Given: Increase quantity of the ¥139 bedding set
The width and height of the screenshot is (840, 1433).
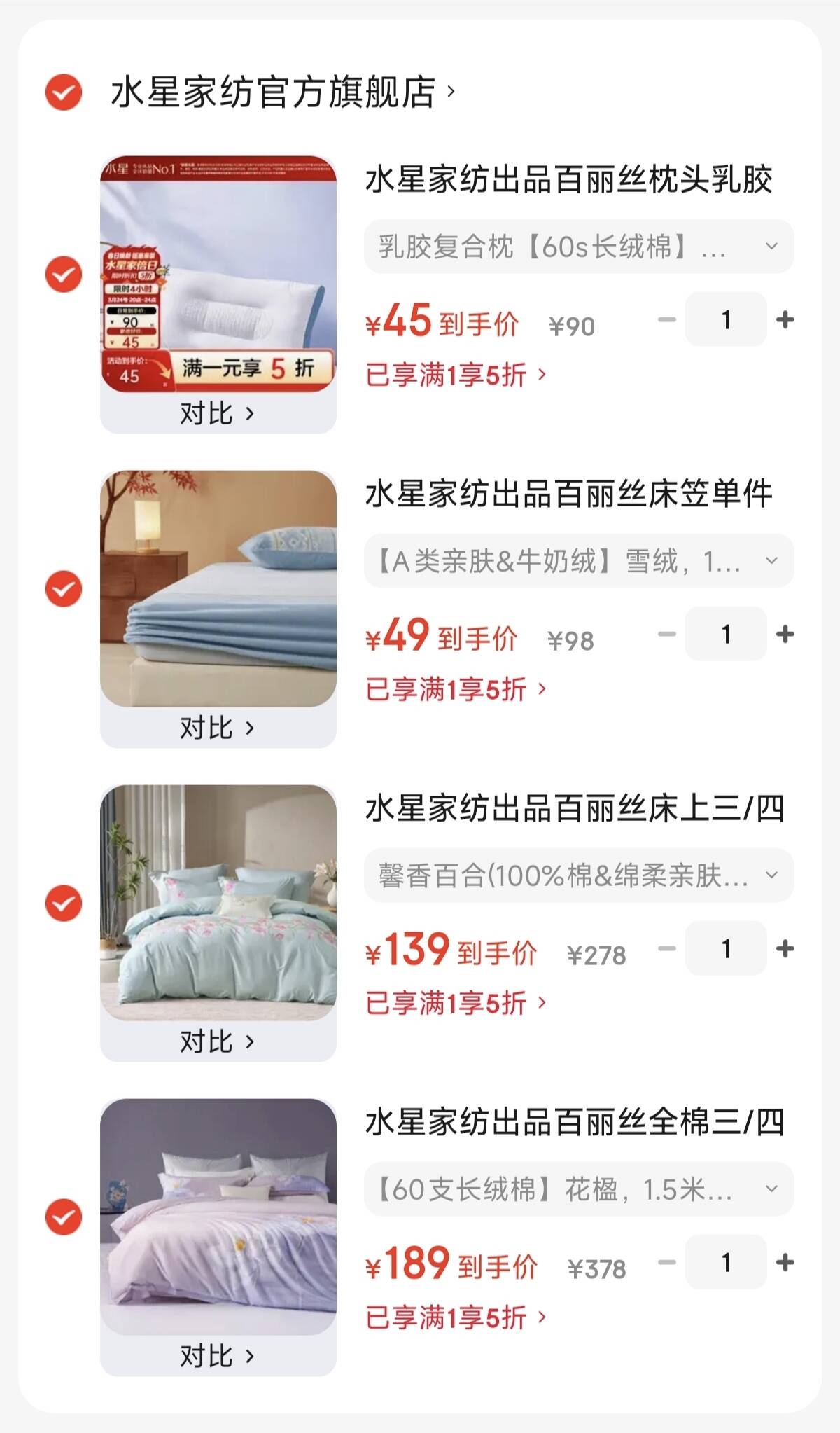Looking at the screenshot, I should [785, 948].
